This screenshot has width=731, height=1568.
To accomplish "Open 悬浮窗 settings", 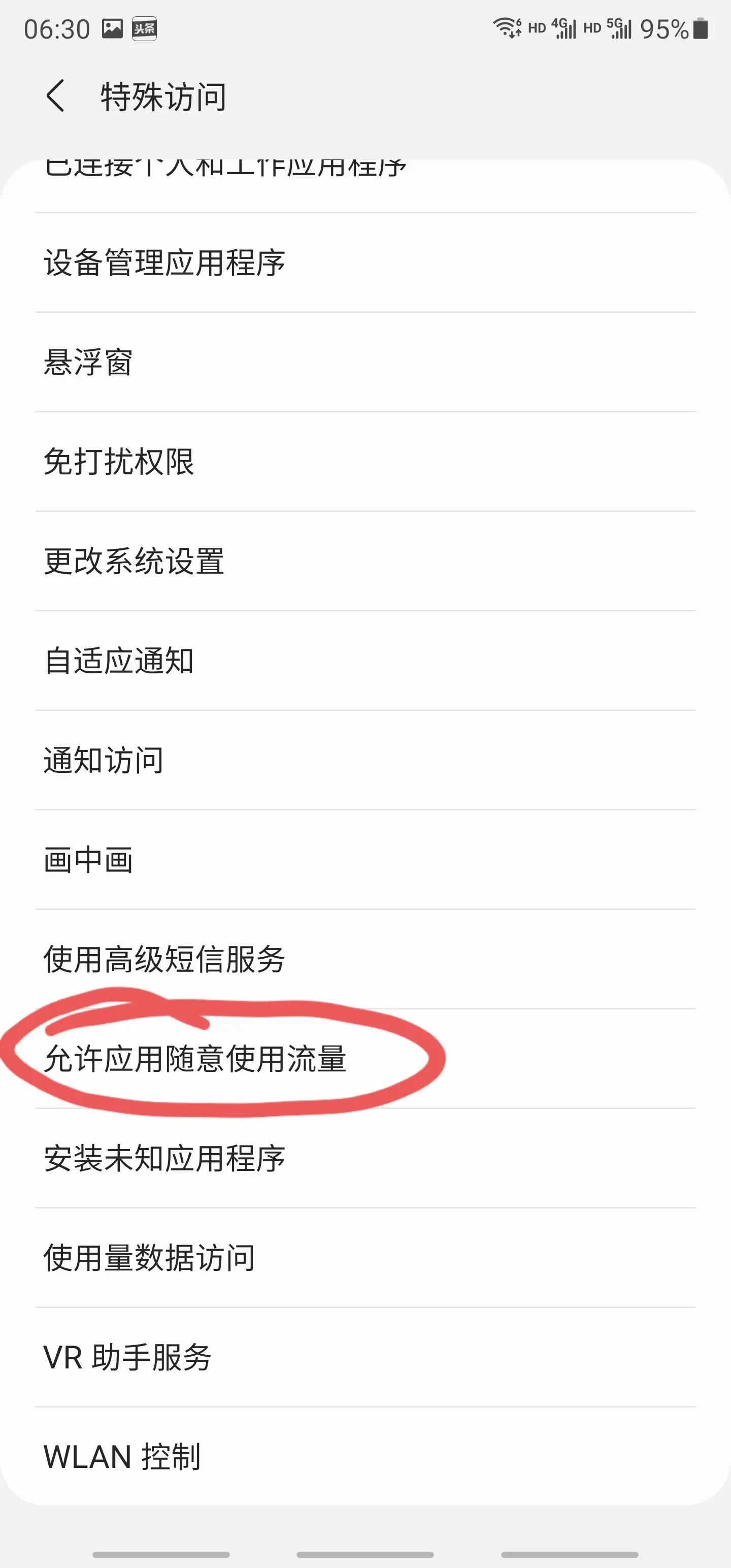I will tap(91, 362).
